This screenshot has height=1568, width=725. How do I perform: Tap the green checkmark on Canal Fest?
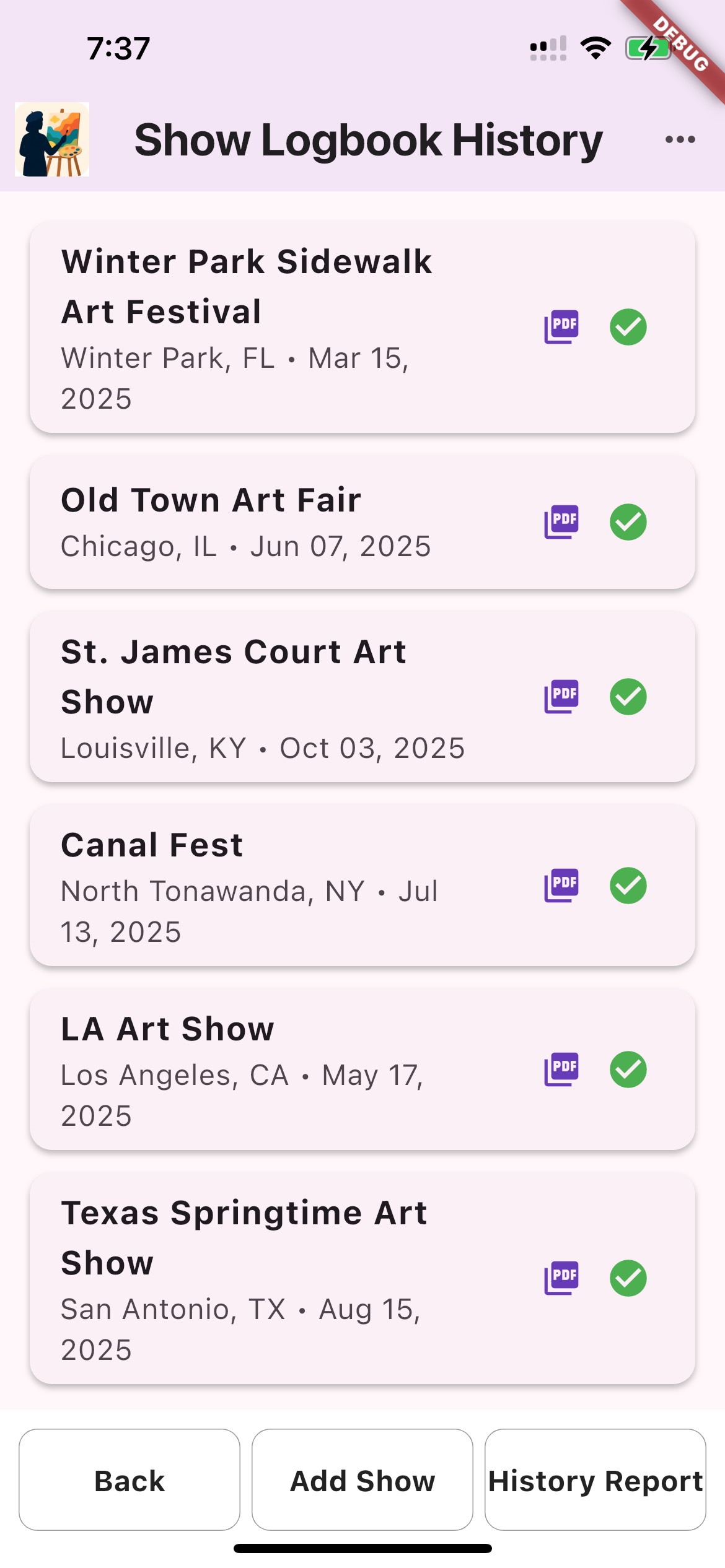pyautogui.click(x=628, y=886)
